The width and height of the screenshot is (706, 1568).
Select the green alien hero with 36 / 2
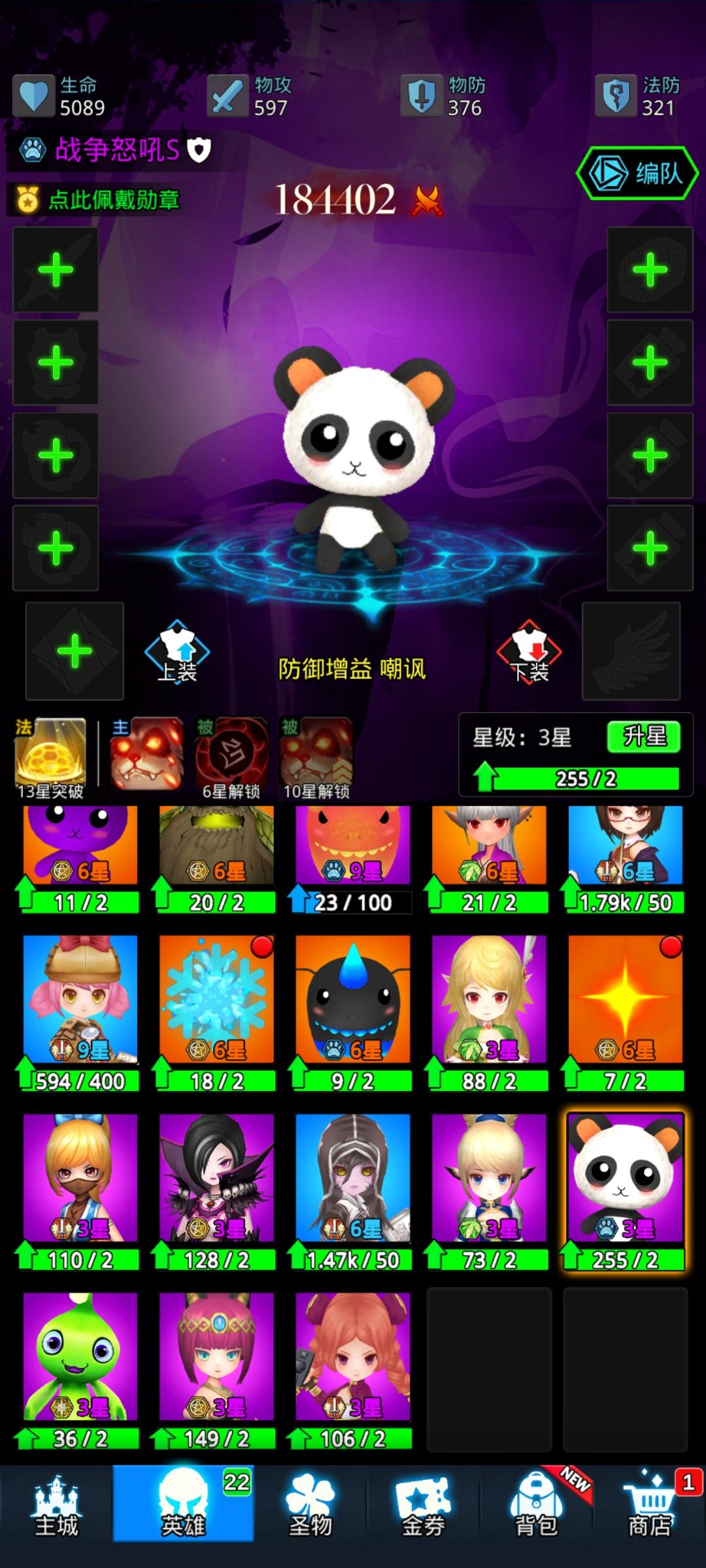pos(80,1356)
